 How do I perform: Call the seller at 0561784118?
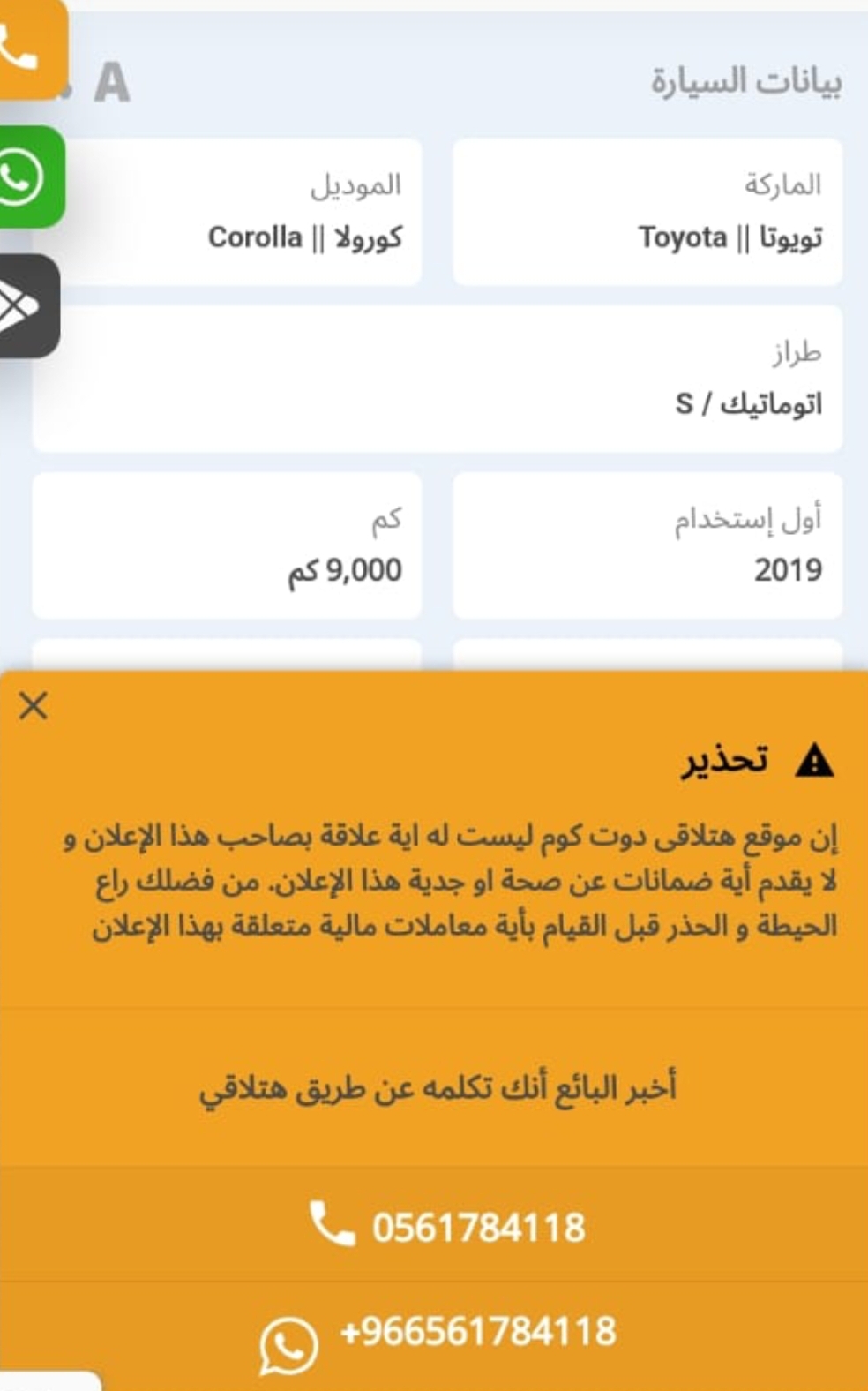pyautogui.click(x=434, y=1224)
